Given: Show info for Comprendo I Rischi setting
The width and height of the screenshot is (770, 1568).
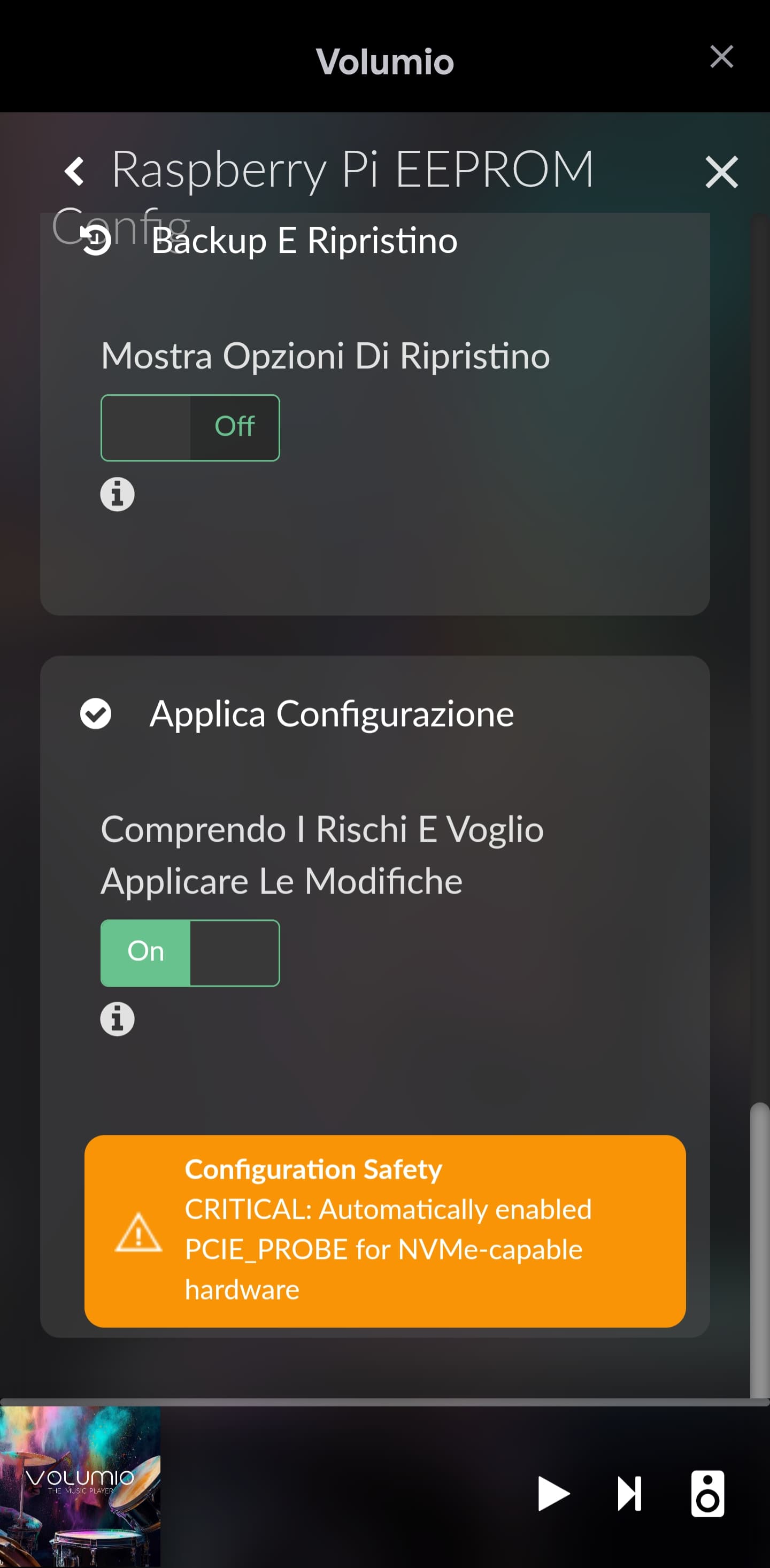Looking at the screenshot, I should [x=118, y=1018].
